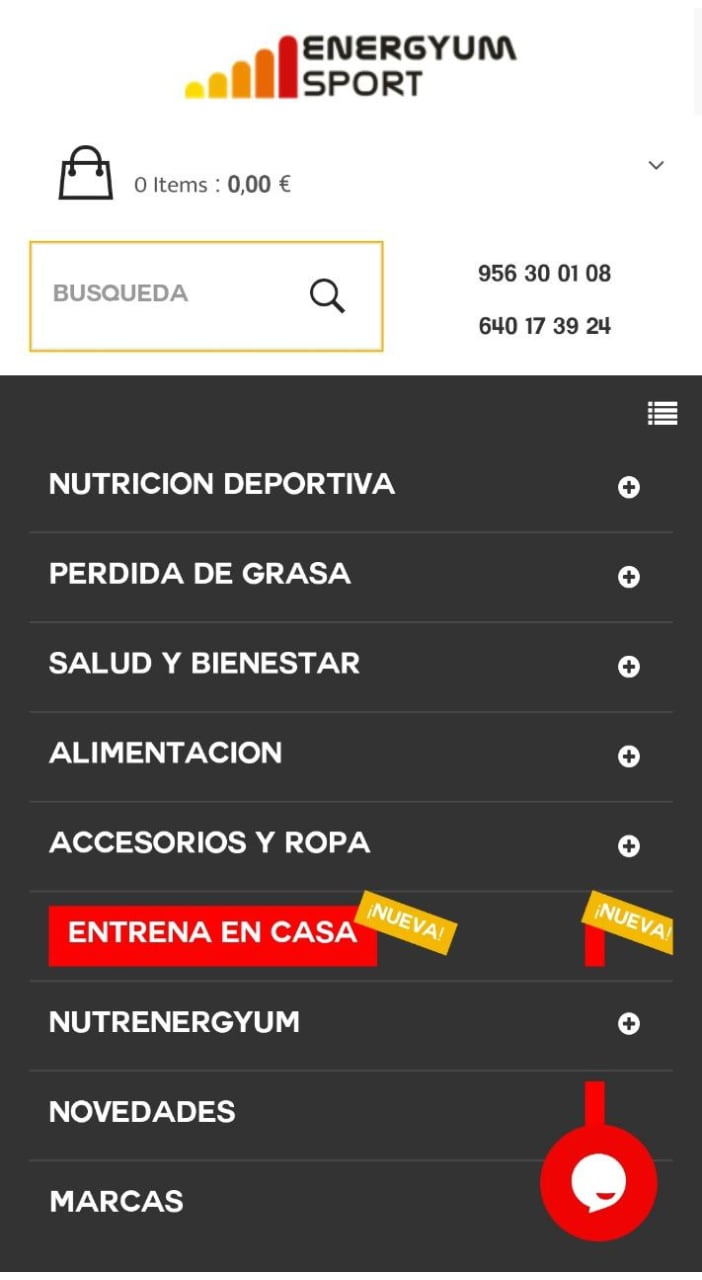Toggle the category list menu icon
Viewport: 702px width, 1280px height.
click(x=662, y=413)
